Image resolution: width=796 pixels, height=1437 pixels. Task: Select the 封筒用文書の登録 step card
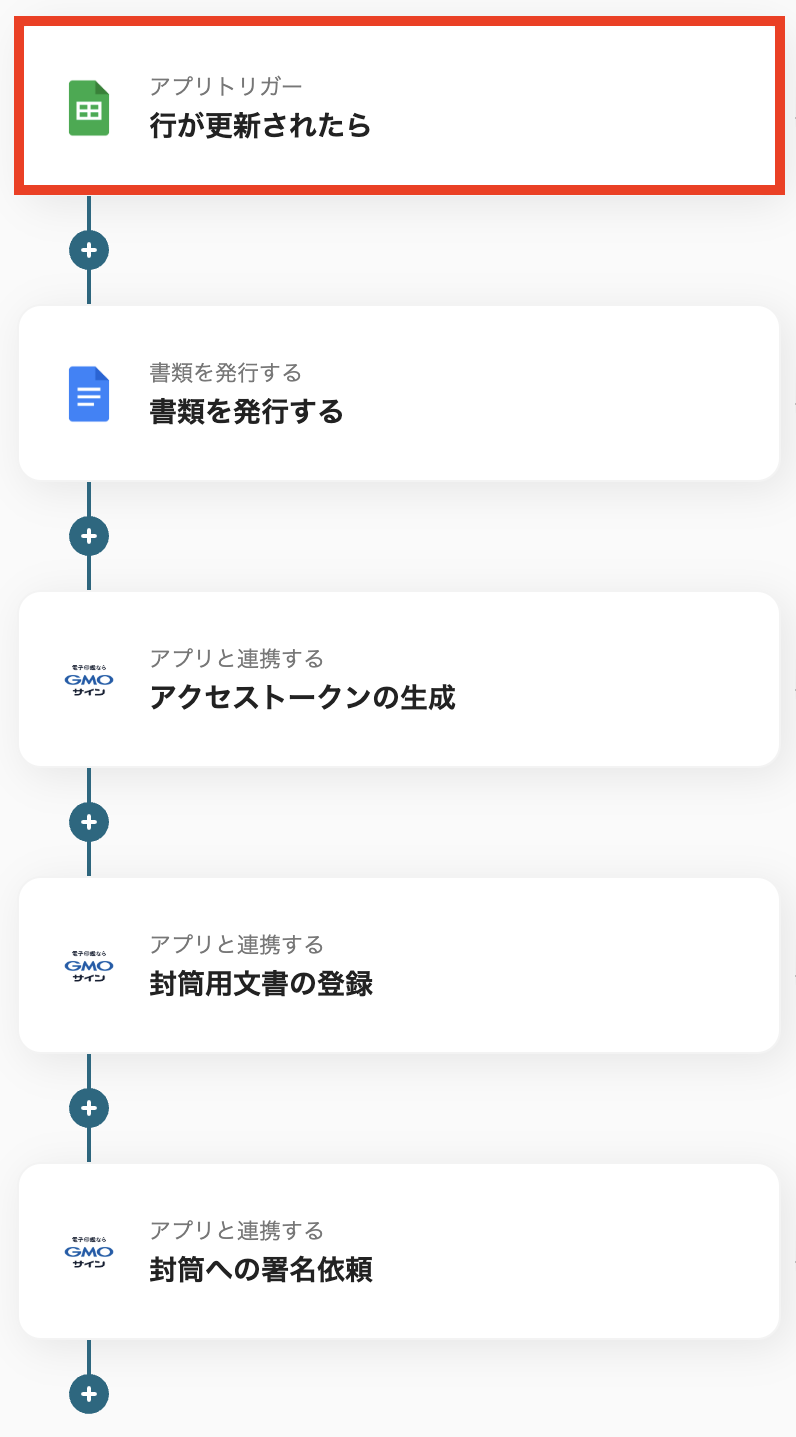pos(397,965)
